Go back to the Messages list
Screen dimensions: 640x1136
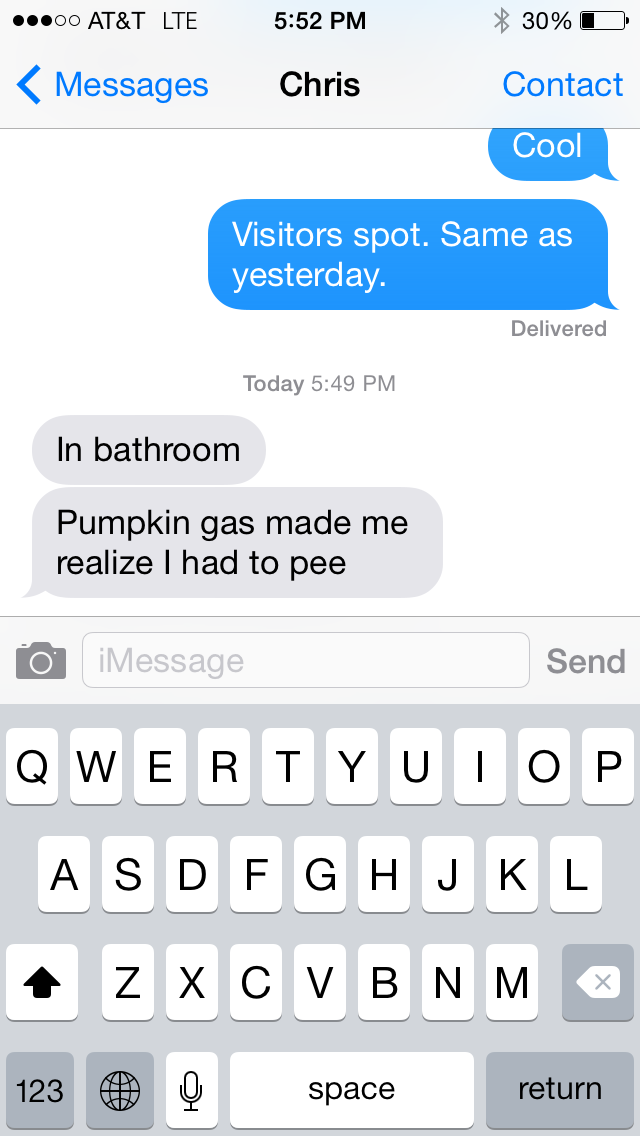point(112,85)
